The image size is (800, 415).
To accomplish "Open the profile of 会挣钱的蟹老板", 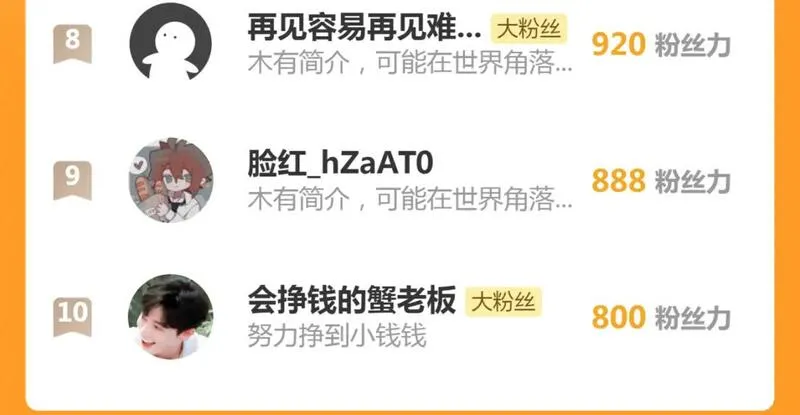I will 171,316.
